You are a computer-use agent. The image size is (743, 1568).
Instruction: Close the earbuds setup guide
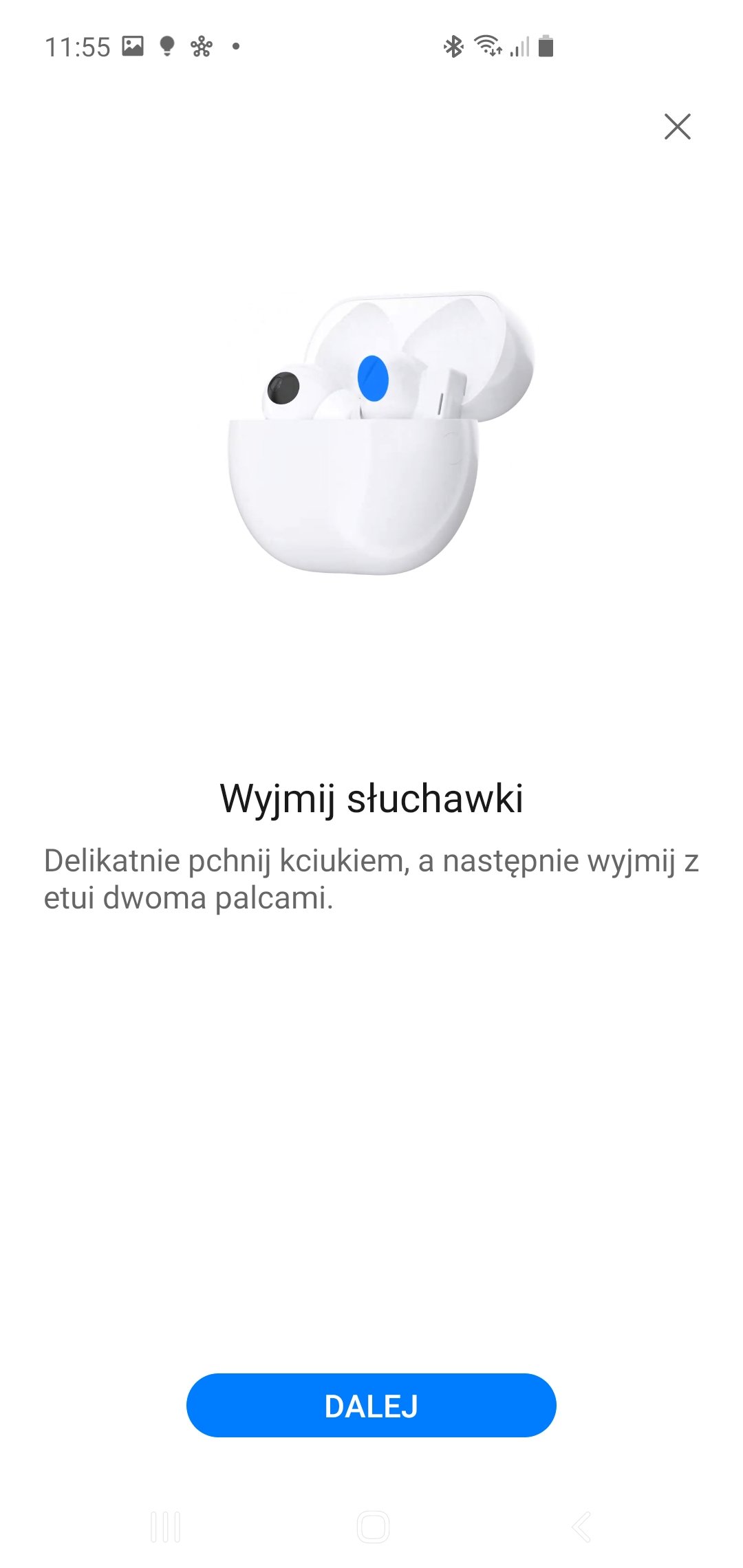point(677,127)
